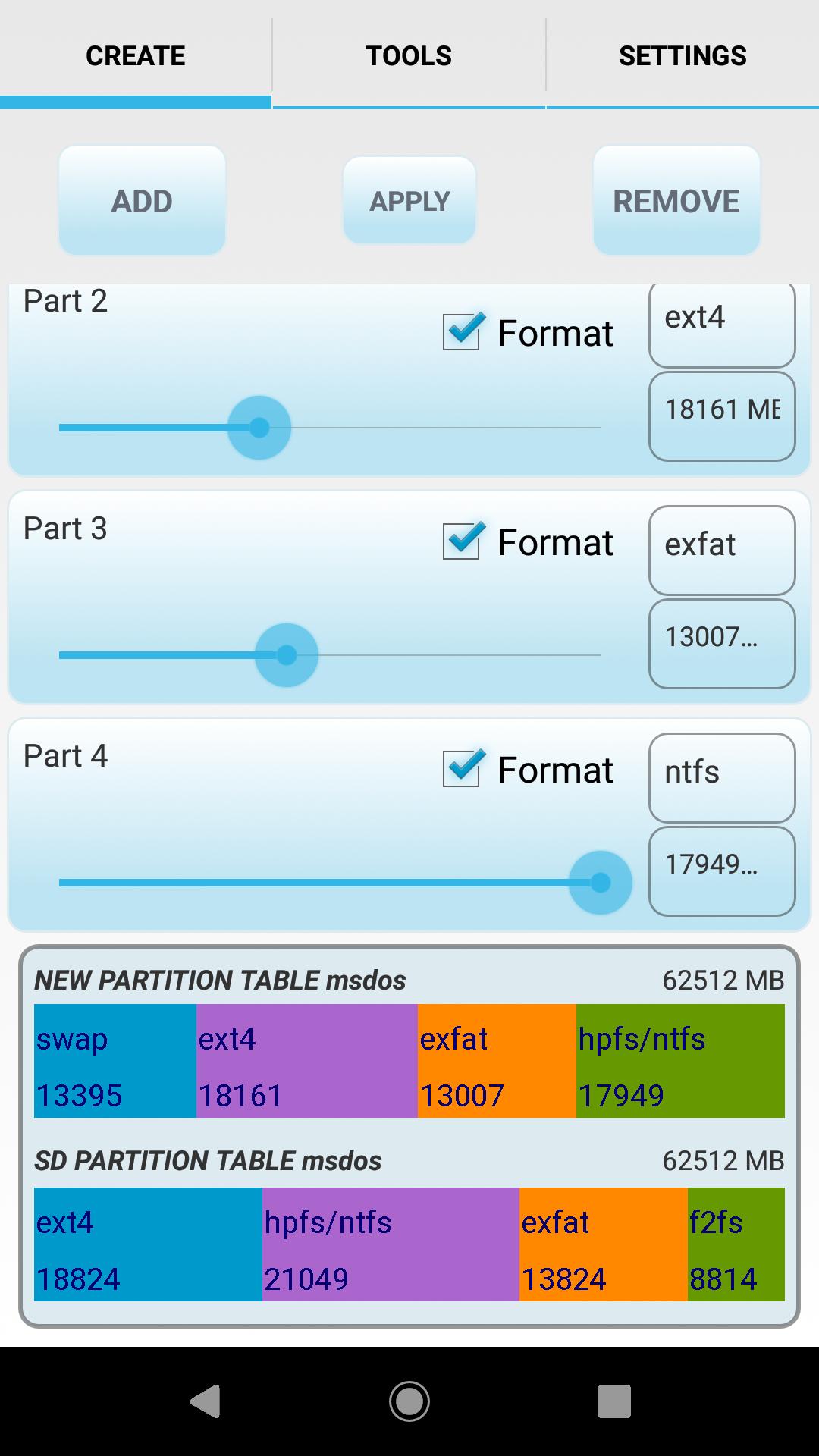Edit Part 3 size field 13007
819x1456 pixels.
pyautogui.click(x=722, y=644)
